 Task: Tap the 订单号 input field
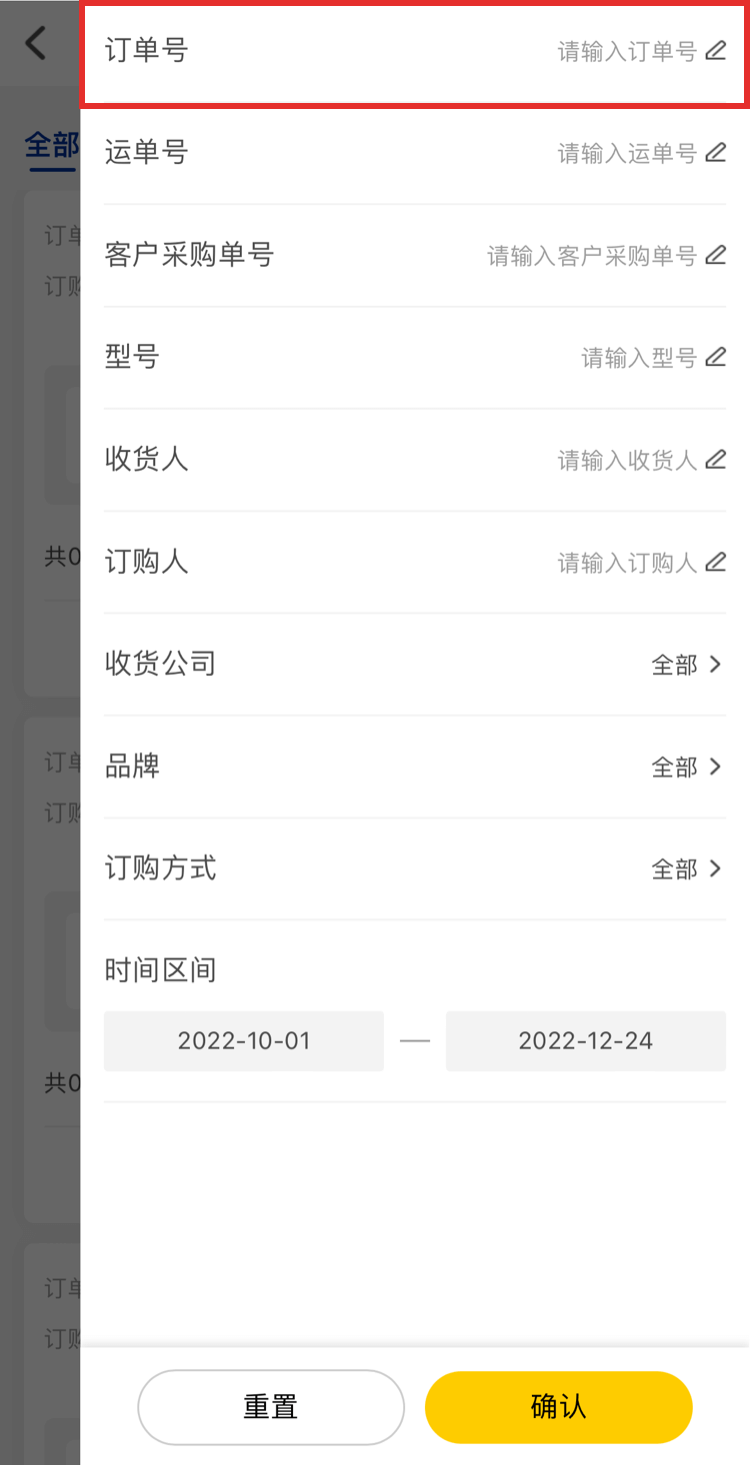[626, 51]
